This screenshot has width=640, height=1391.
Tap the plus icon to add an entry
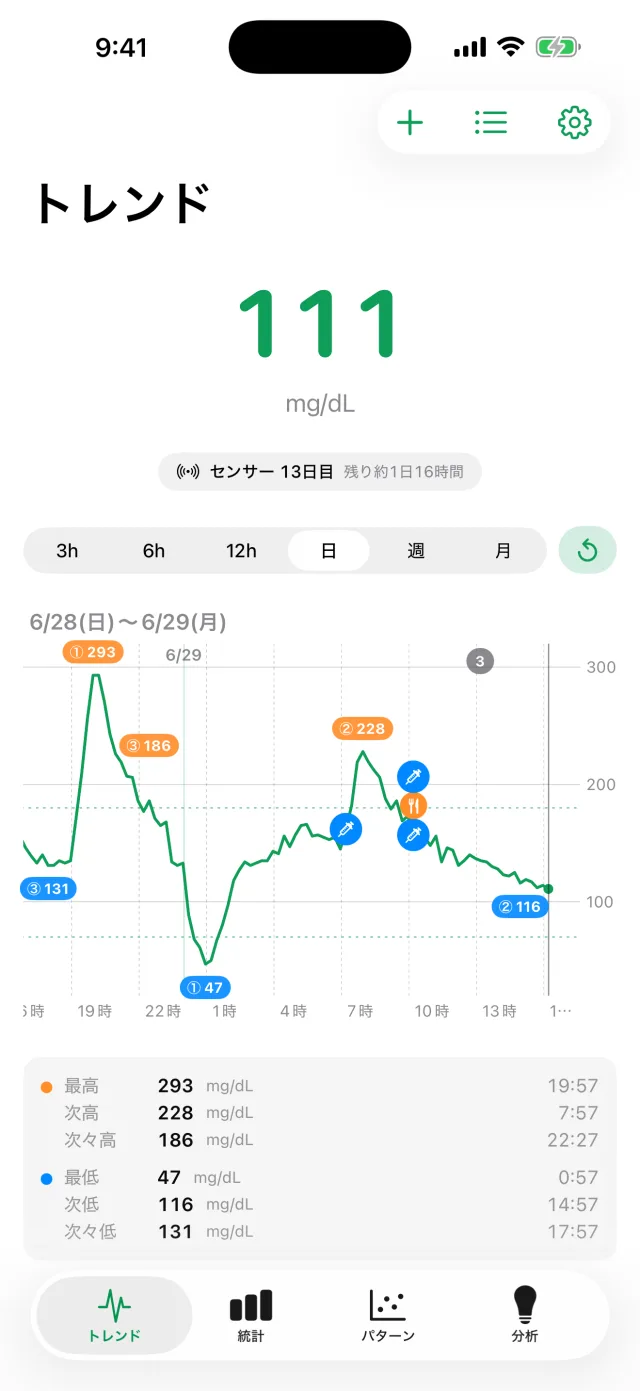pyautogui.click(x=410, y=123)
